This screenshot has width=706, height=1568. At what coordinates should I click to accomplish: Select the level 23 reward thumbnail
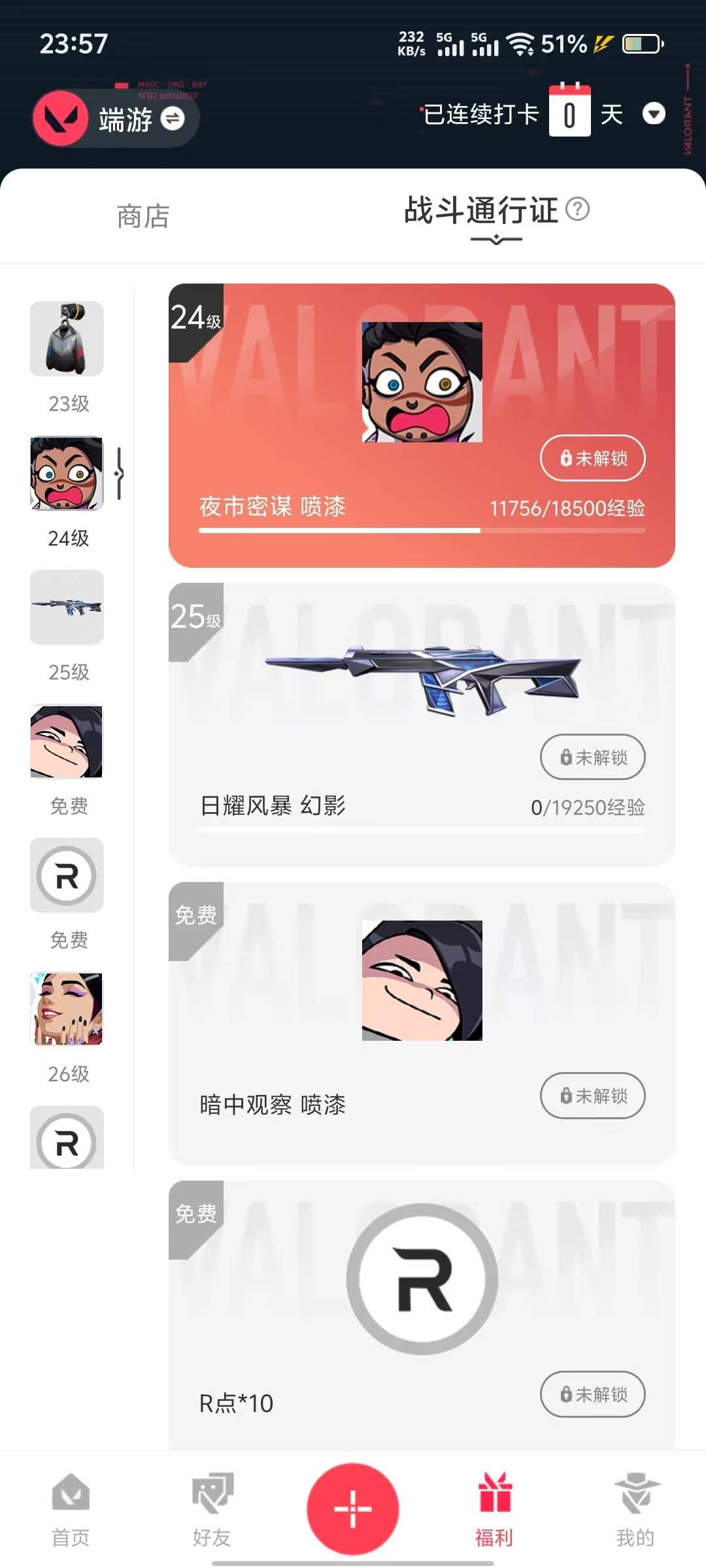coord(67,338)
